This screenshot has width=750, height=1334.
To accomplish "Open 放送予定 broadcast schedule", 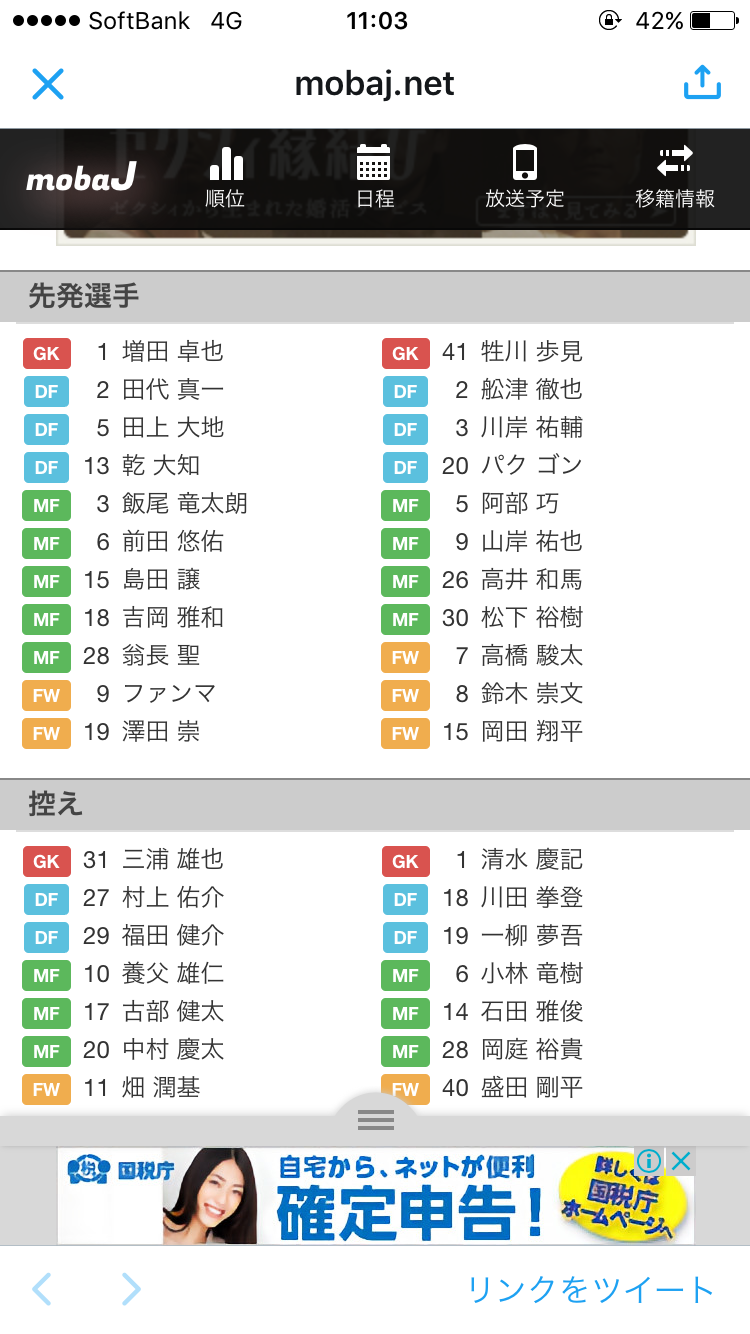I will coord(525,178).
